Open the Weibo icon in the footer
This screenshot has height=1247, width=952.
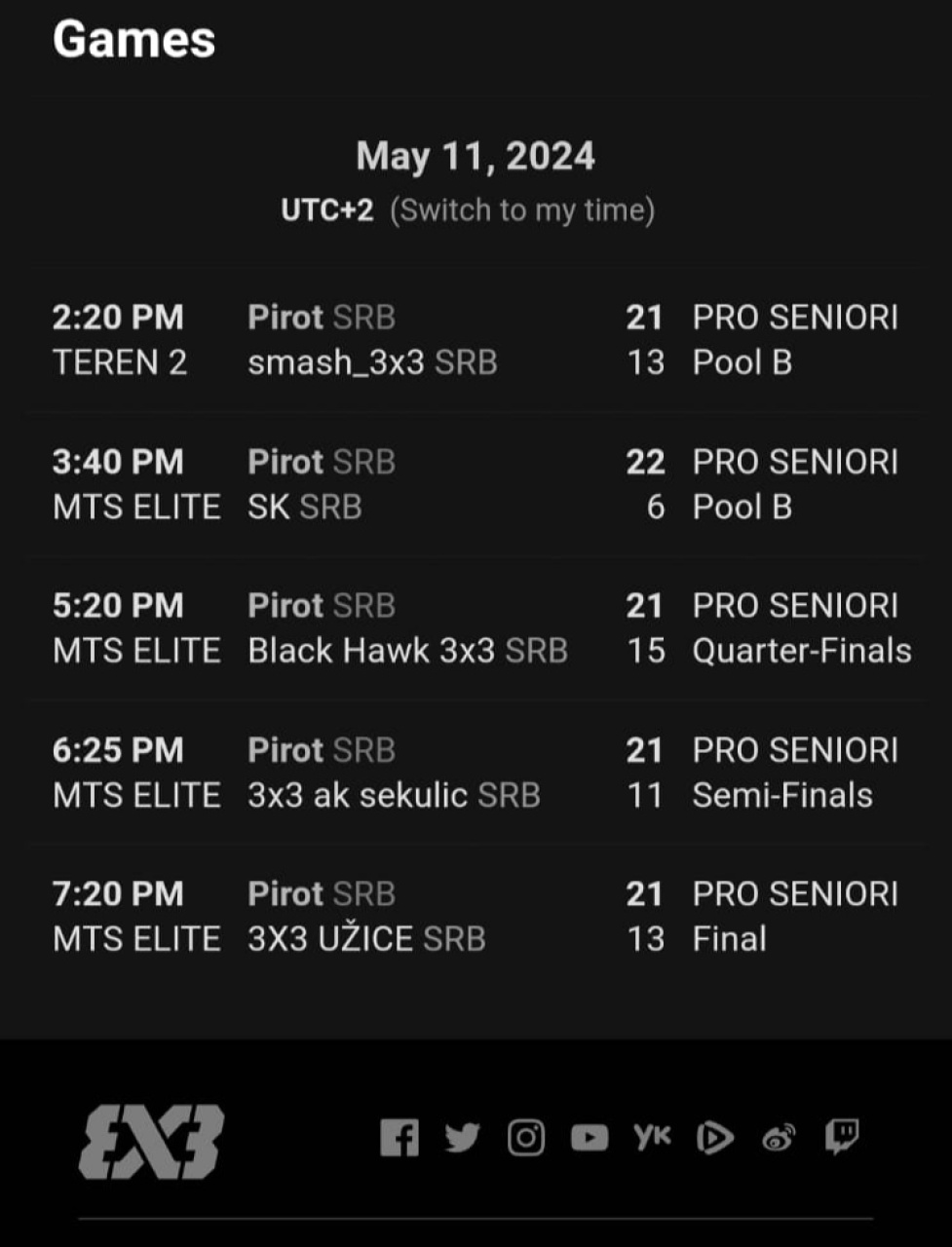779,1138
